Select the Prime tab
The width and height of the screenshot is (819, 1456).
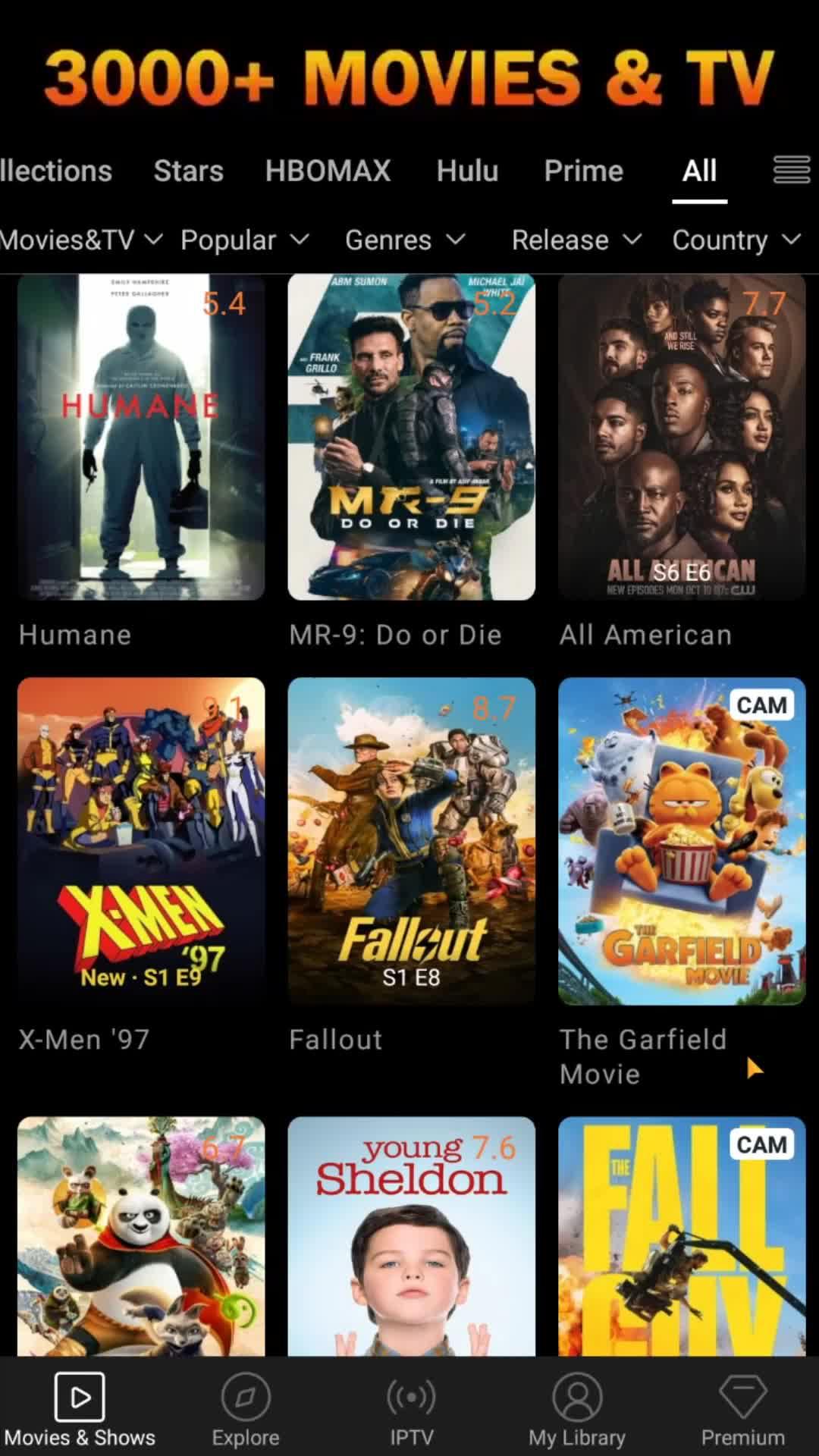583,171
